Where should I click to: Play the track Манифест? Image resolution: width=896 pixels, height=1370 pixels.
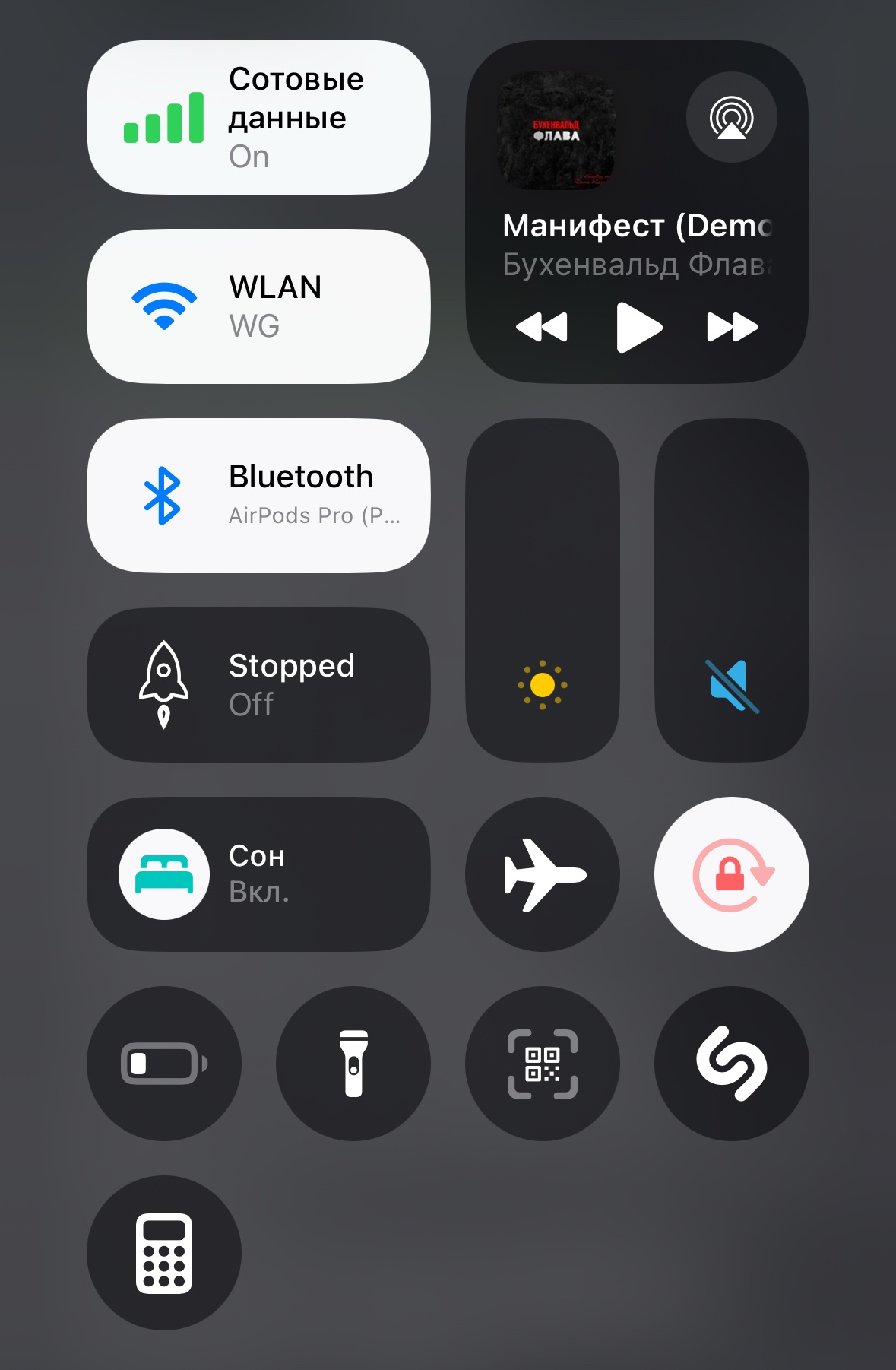pyautogui.click(x=638, y=328)
